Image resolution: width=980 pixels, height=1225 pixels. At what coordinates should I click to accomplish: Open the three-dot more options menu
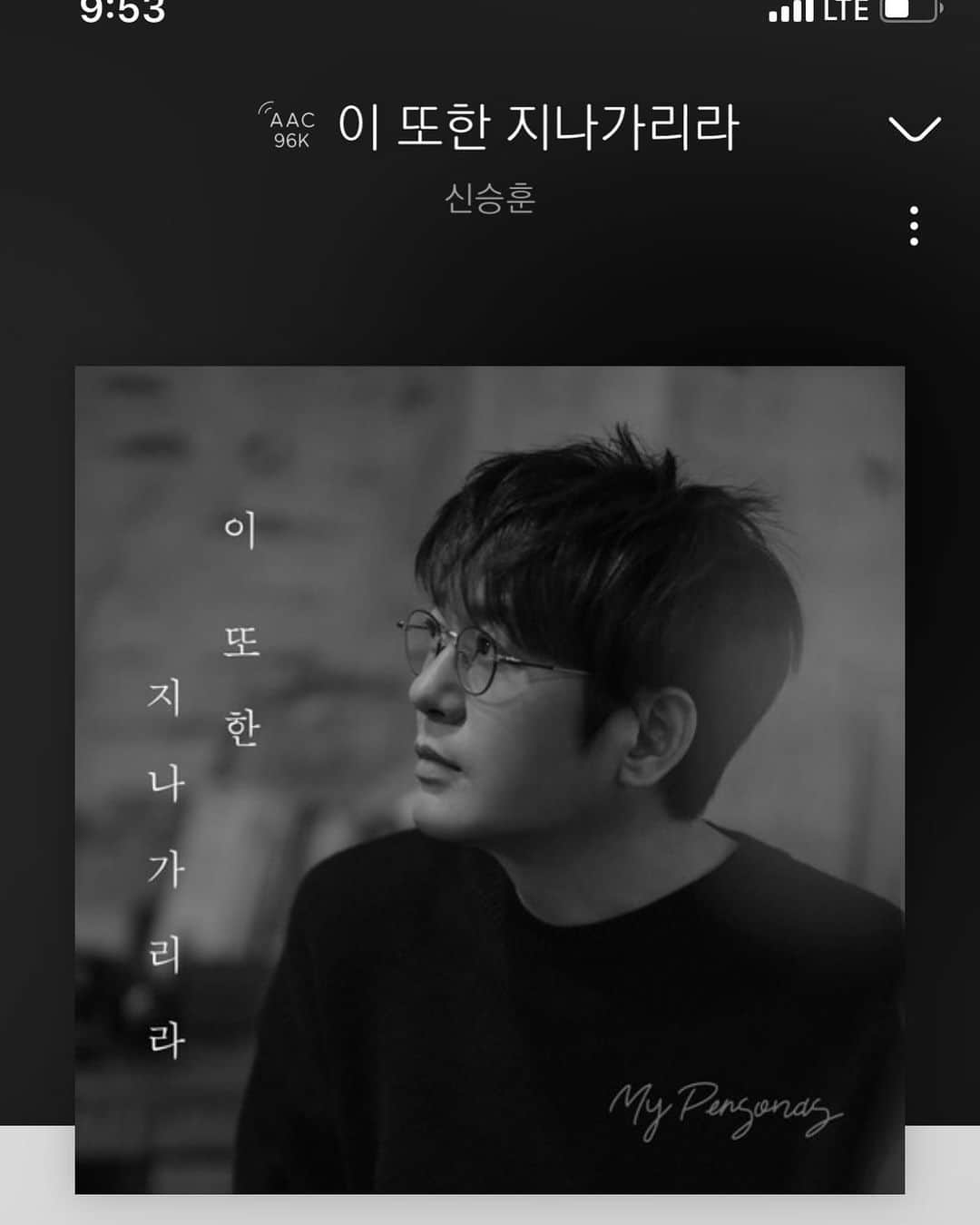pyautogui.click(x=914, y=226)
